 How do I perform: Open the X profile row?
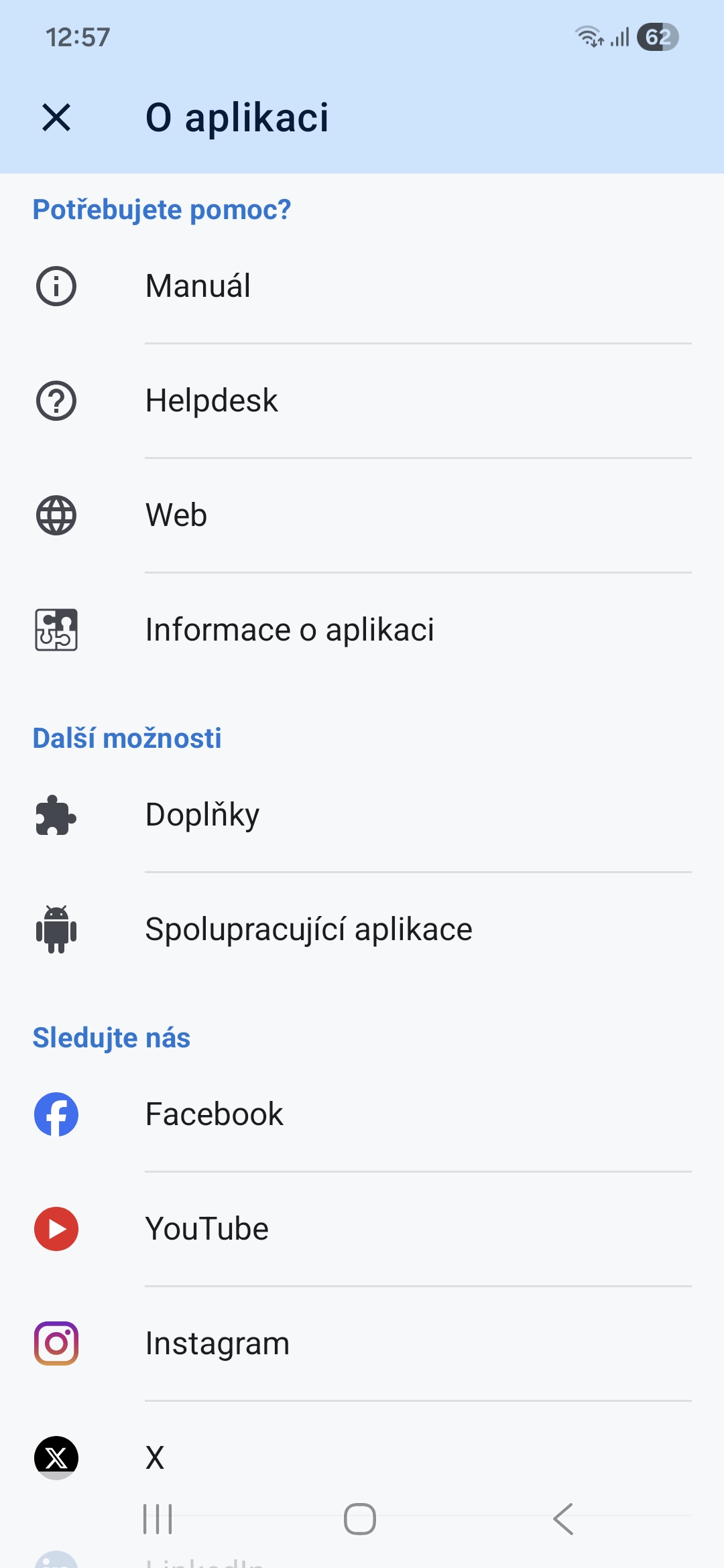click(362, 1457)
